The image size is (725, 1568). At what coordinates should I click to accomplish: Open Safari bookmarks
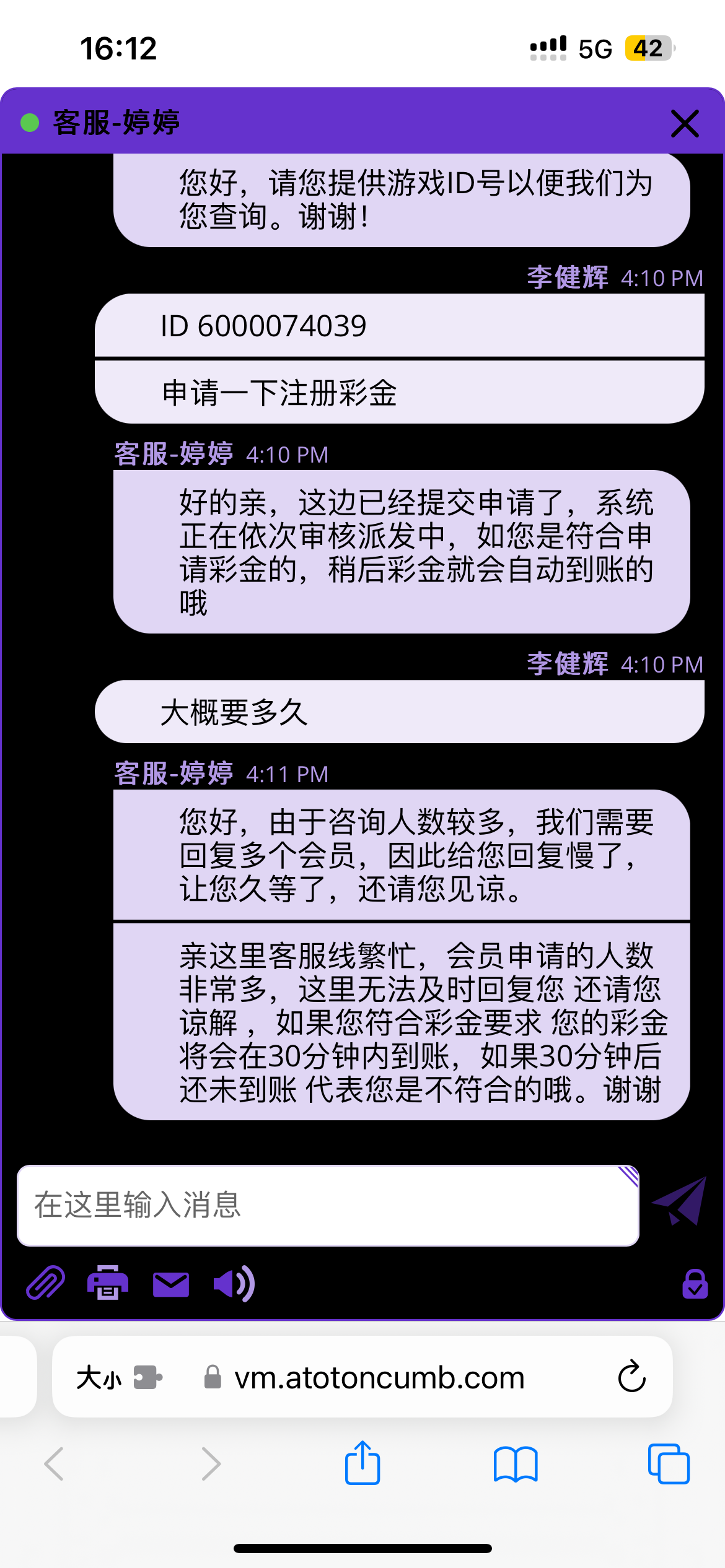click(x=516, y=1464)
